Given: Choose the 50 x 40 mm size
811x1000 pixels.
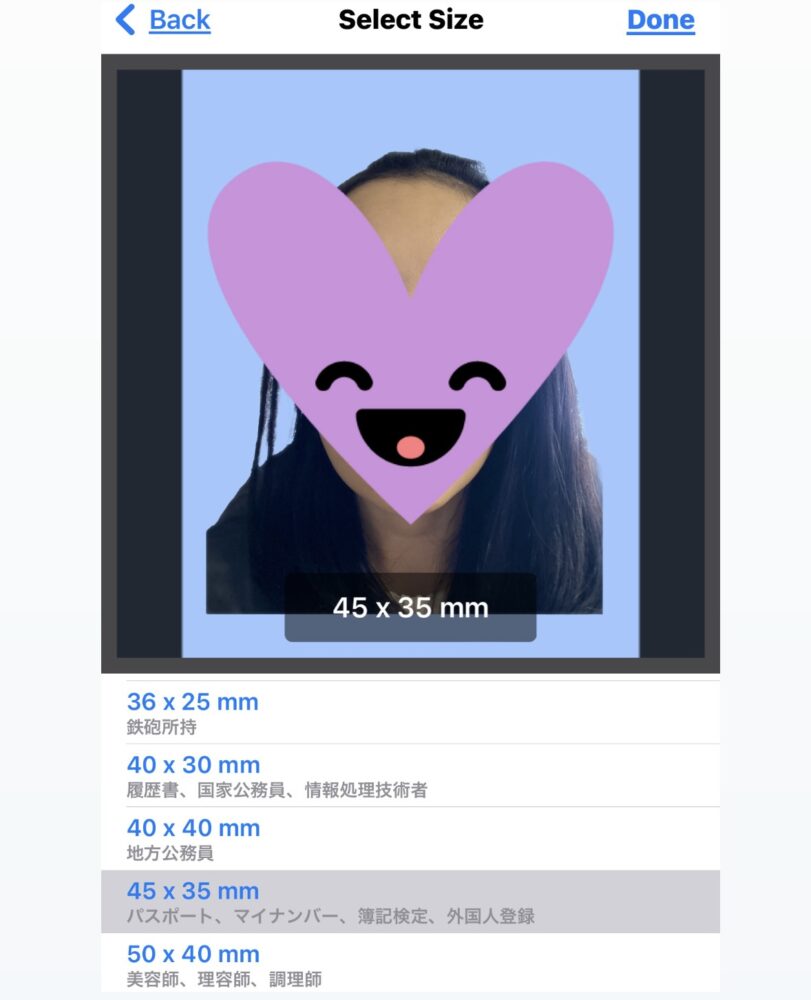Looking at the screenshot, I should click(410, 964).
